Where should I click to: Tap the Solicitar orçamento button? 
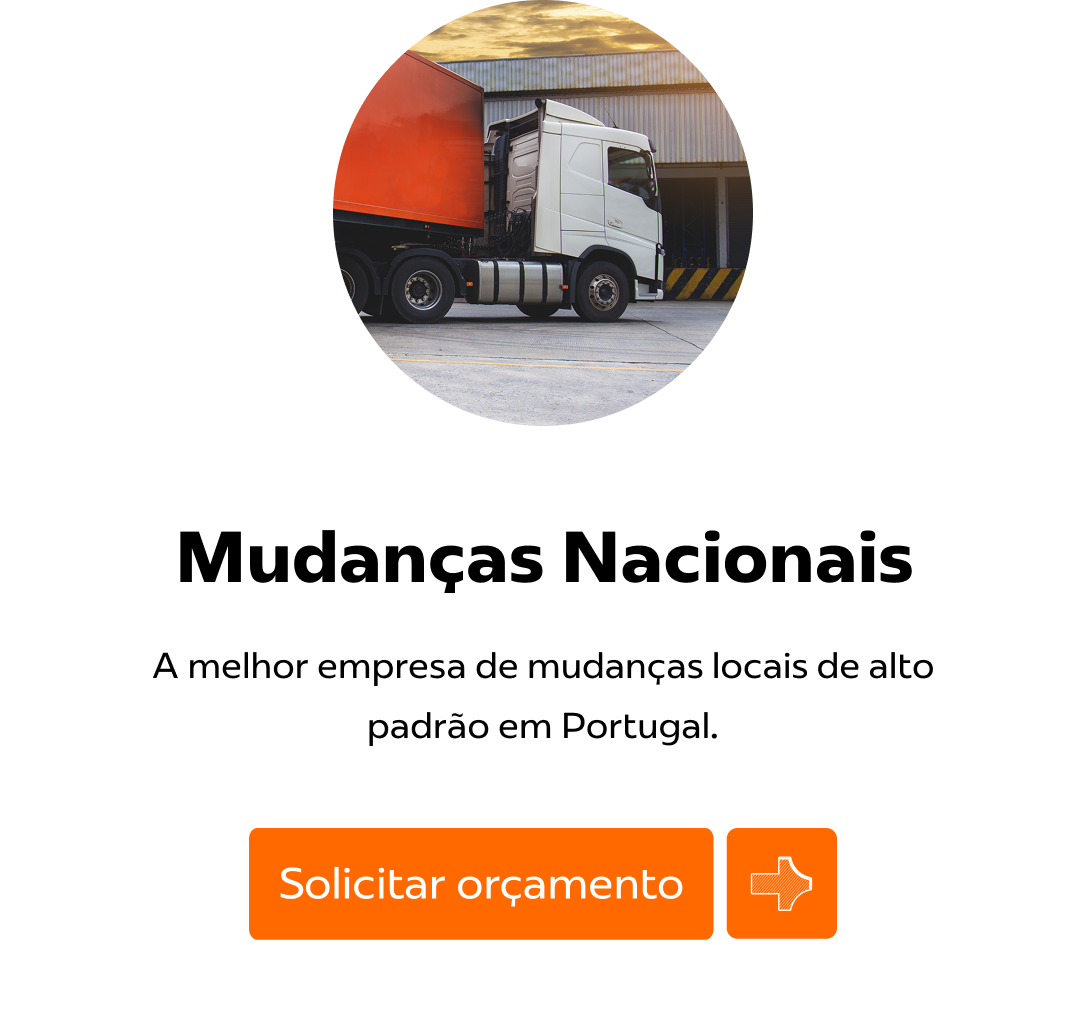point(481,884)
